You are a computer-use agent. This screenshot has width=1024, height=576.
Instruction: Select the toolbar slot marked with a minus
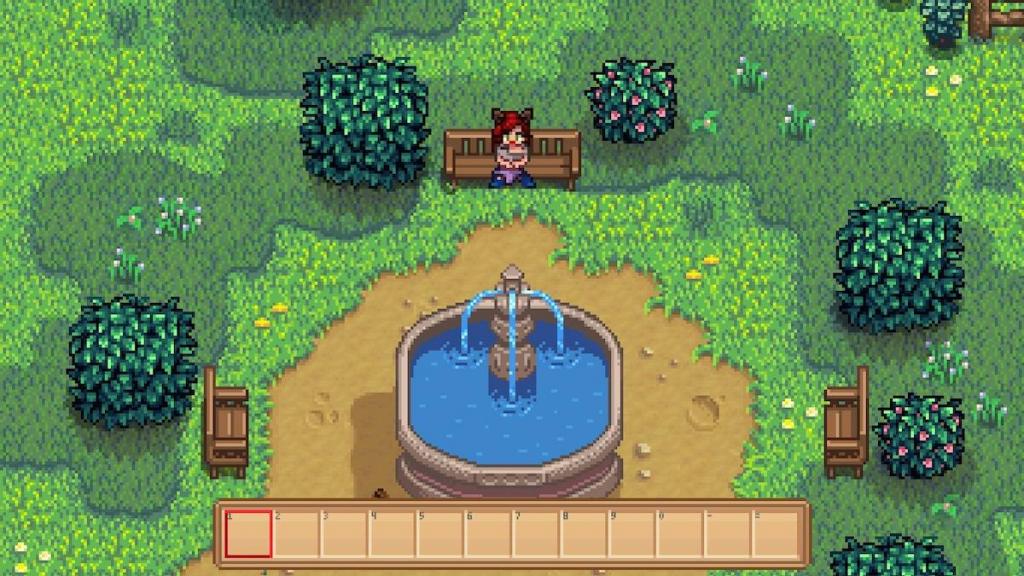point(728,534)
